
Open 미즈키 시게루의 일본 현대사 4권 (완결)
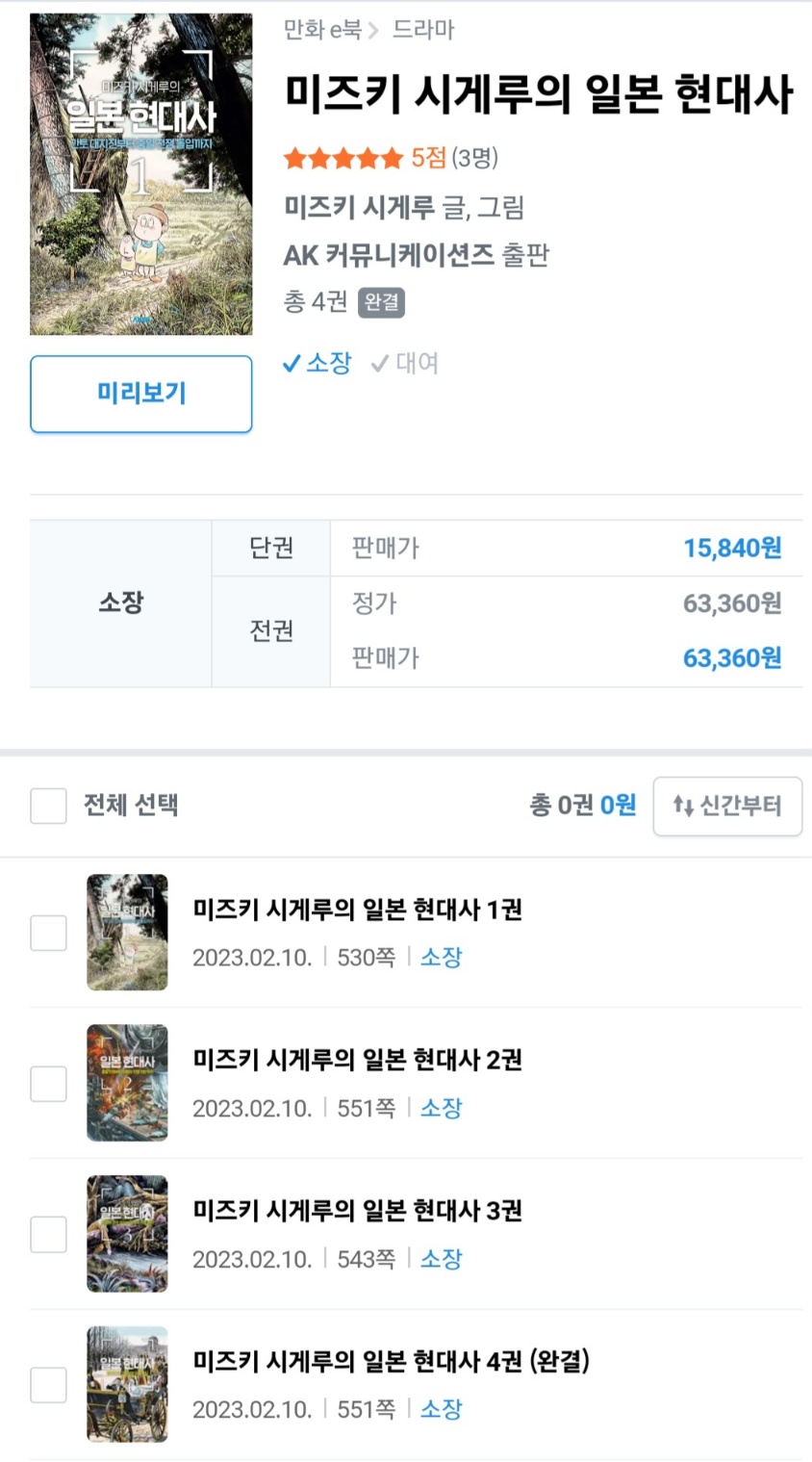tap(391, 1361)
